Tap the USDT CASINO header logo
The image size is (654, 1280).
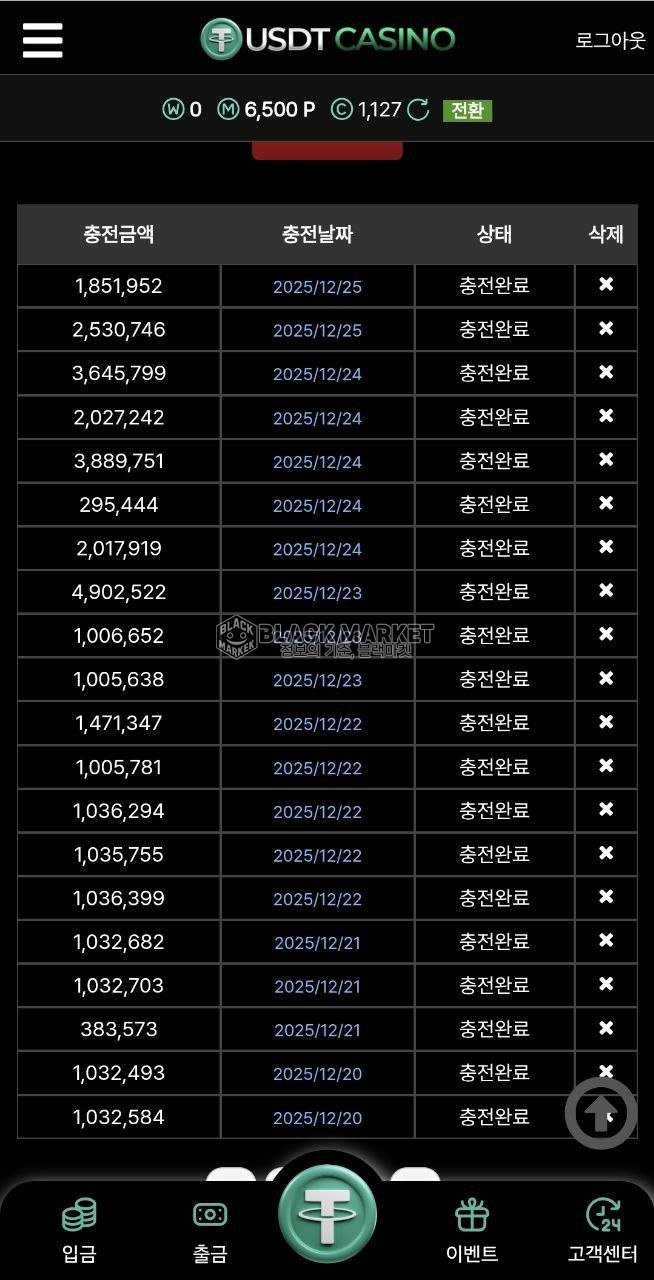(328, 40)
